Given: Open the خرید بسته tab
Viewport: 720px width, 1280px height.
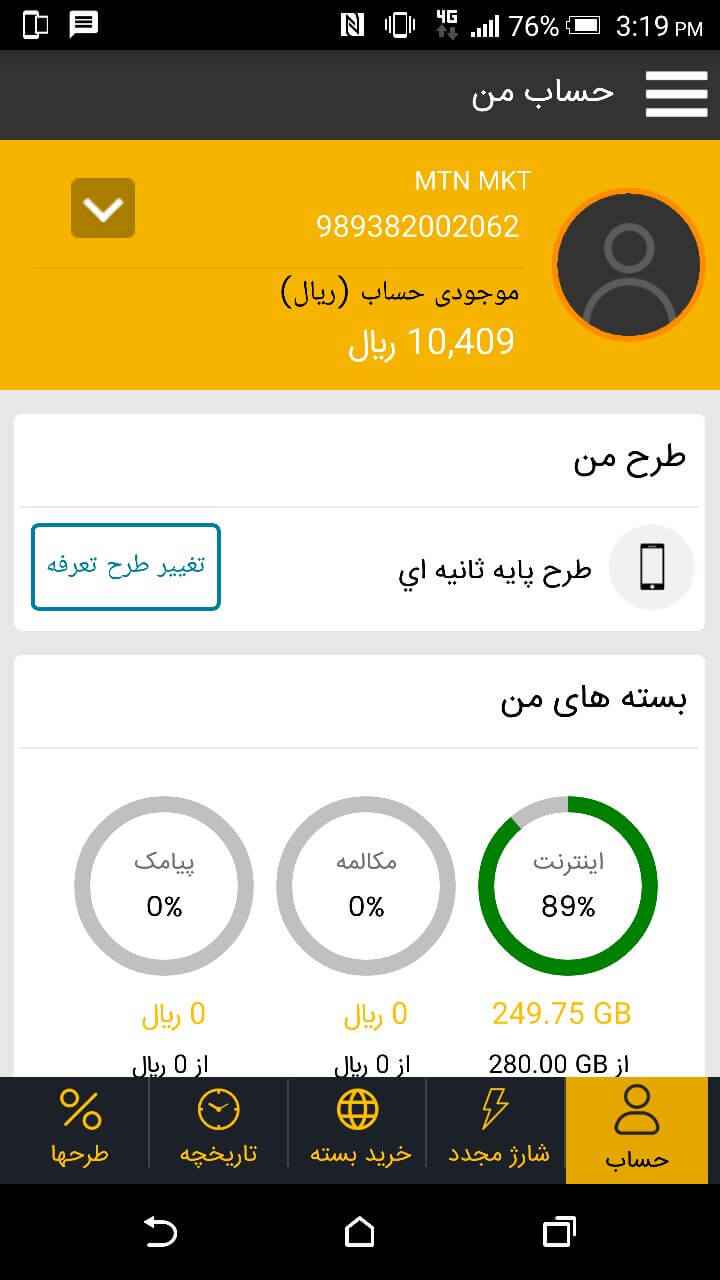Looking at the screenshot, I should 358,1131.
